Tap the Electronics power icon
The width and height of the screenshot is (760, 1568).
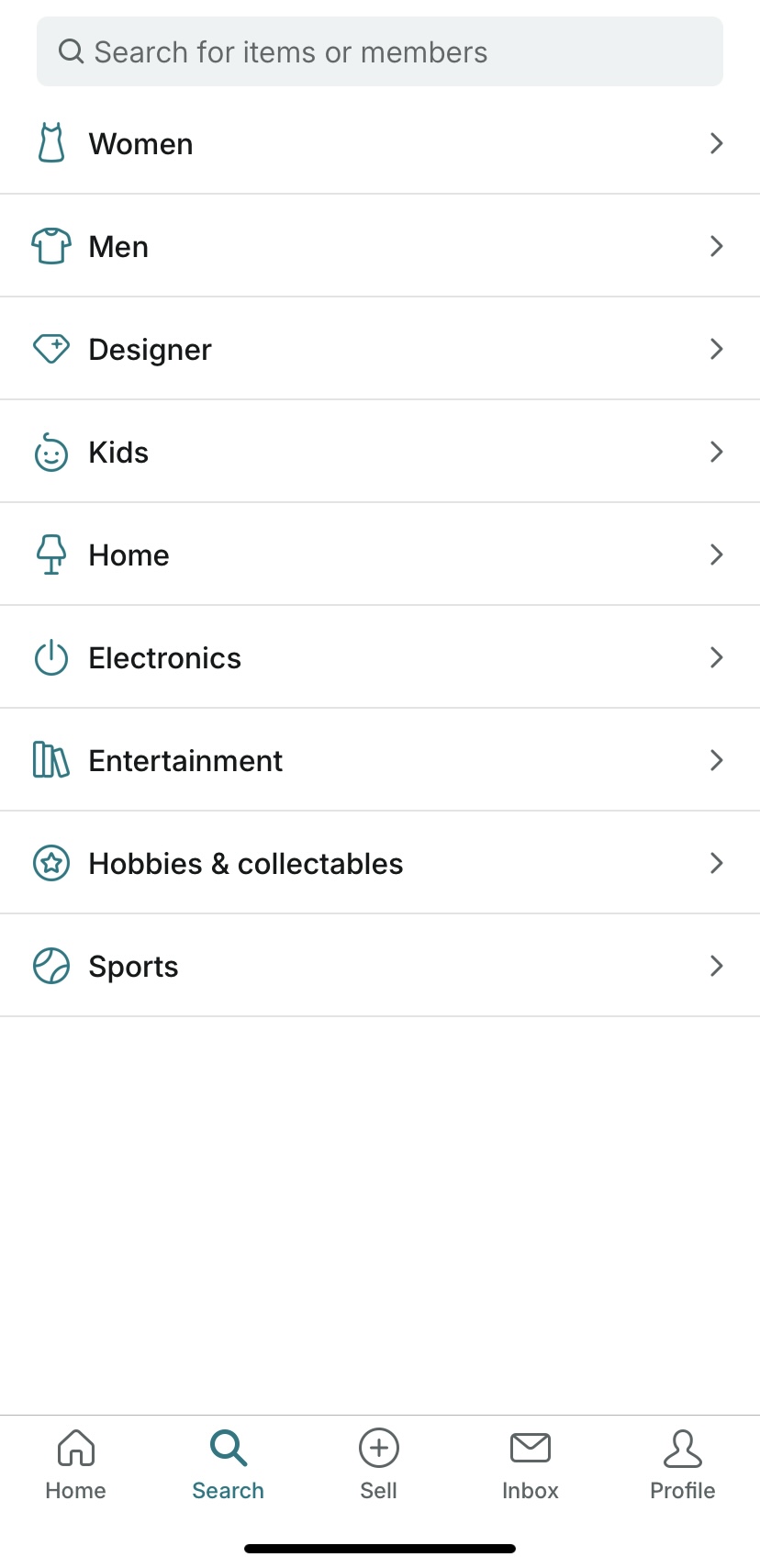[x=51, y=657]
